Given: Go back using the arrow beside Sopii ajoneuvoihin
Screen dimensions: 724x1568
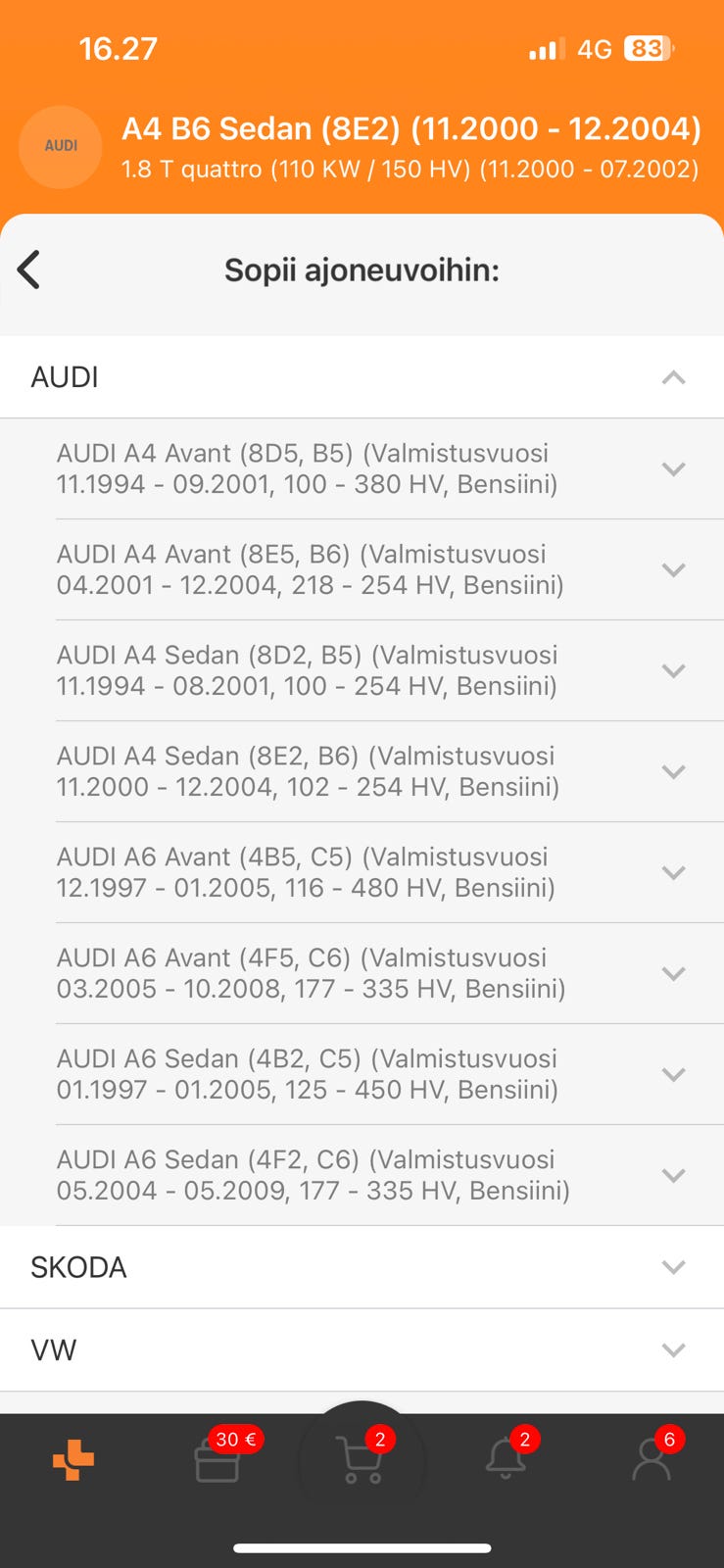Looking at the screenshot, I should [29, 269].
